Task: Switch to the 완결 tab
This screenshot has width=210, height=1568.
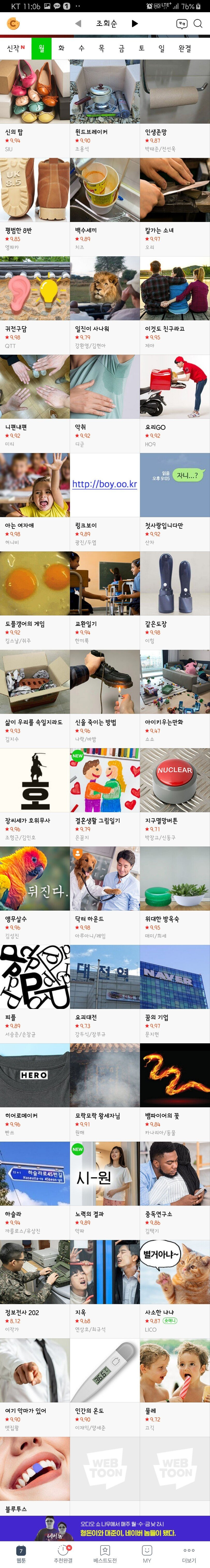Action: coord(184,48)
